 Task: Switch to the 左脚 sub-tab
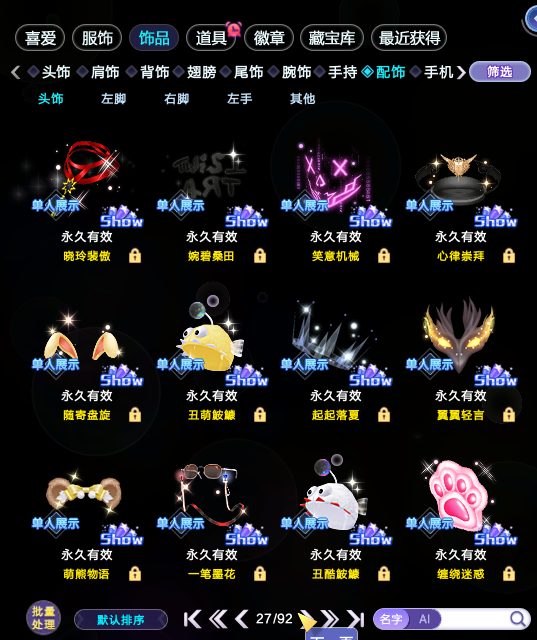[x=113, y=98]
